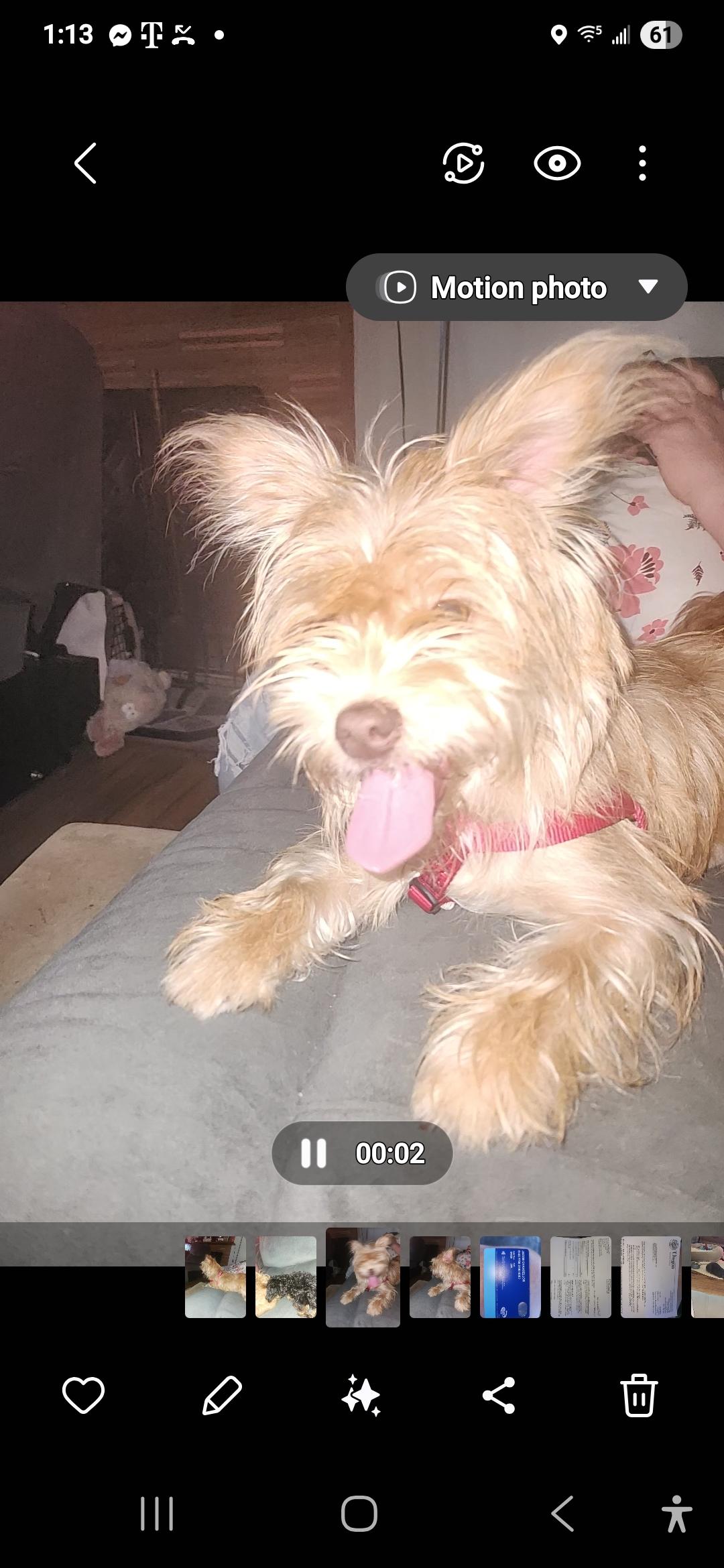Open the three-dot more options menu

642,163
